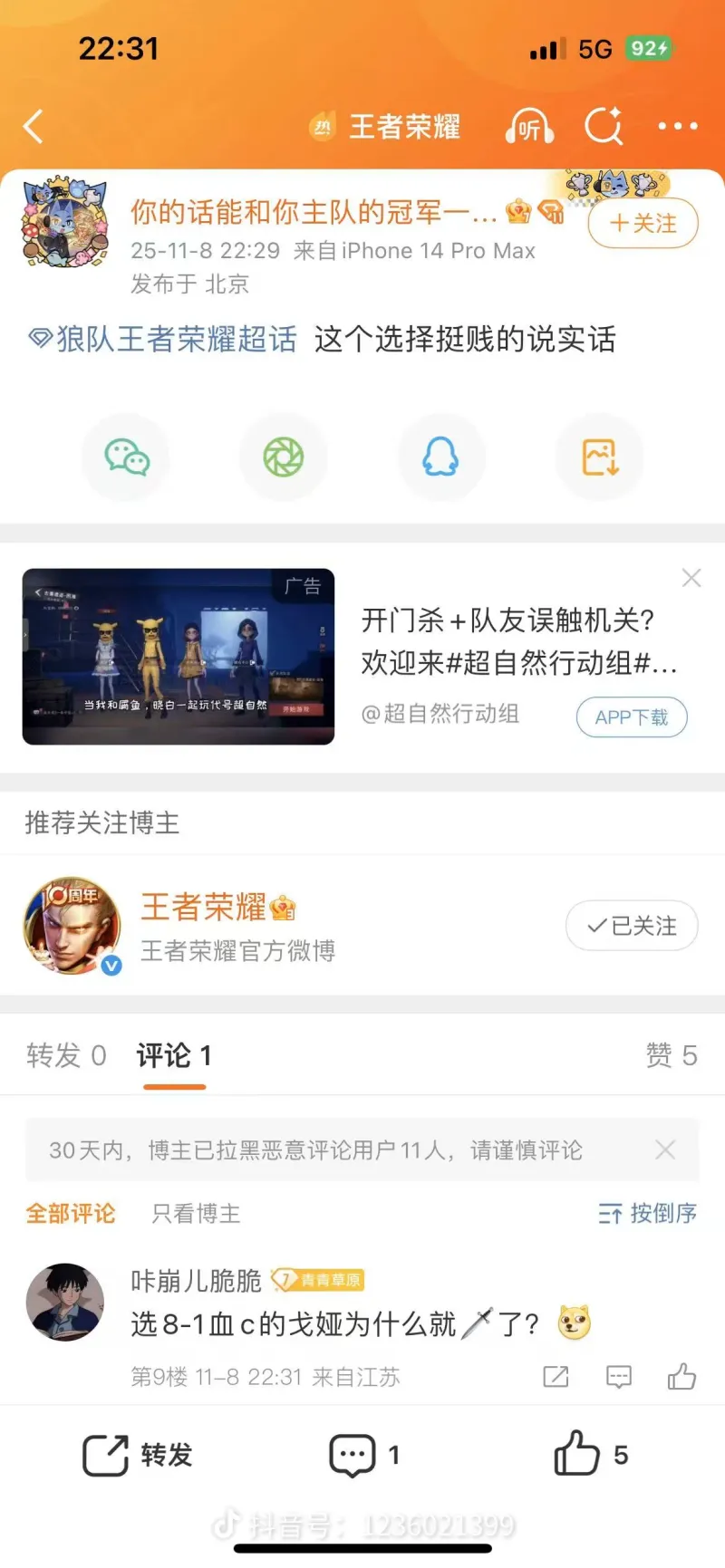The width and height of the screenshot is (725, 1568).
Task: Change comment order with 按倒序
Action: tap(648, 1214)
